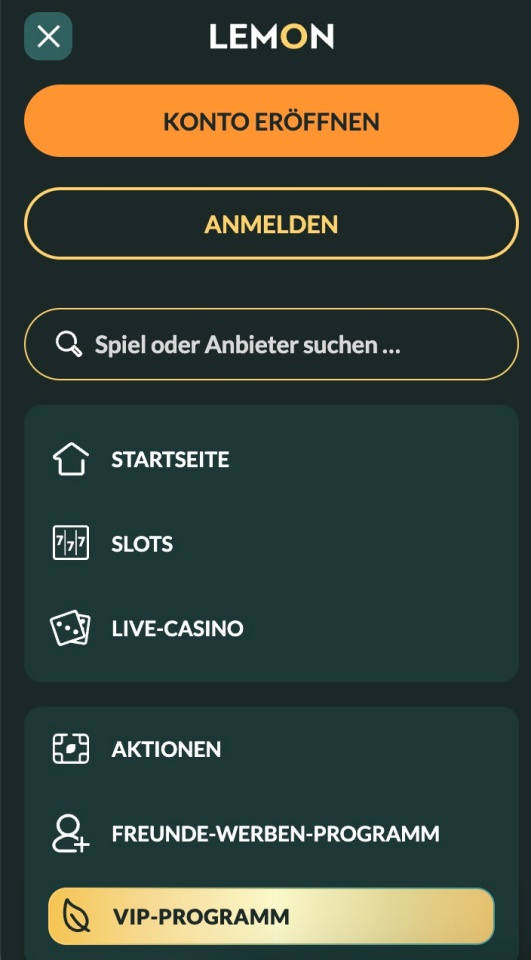View Aktionen promotions
Viewport: 531px width, 960px height.
pos(271,749)
